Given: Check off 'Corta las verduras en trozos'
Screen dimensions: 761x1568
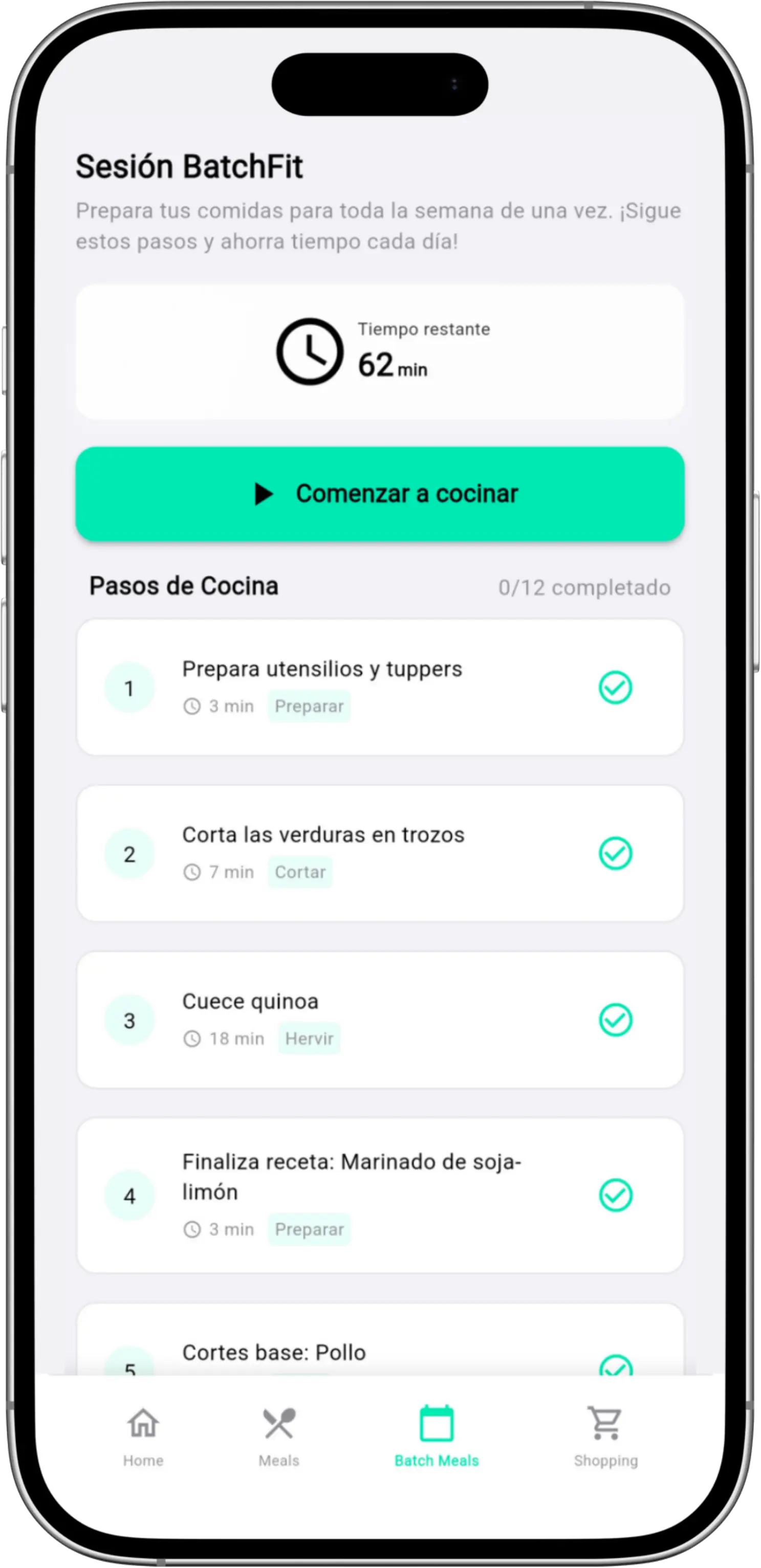Looking at the screenshot, I should coord(615,853).
